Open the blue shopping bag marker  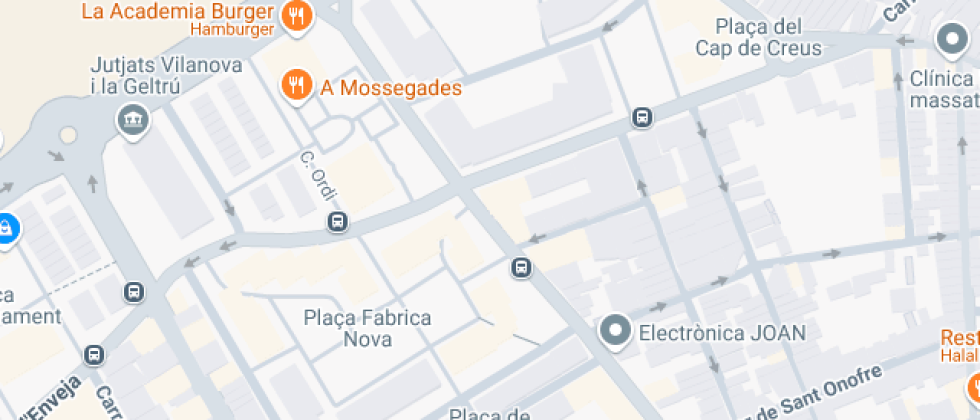[6, 229]
